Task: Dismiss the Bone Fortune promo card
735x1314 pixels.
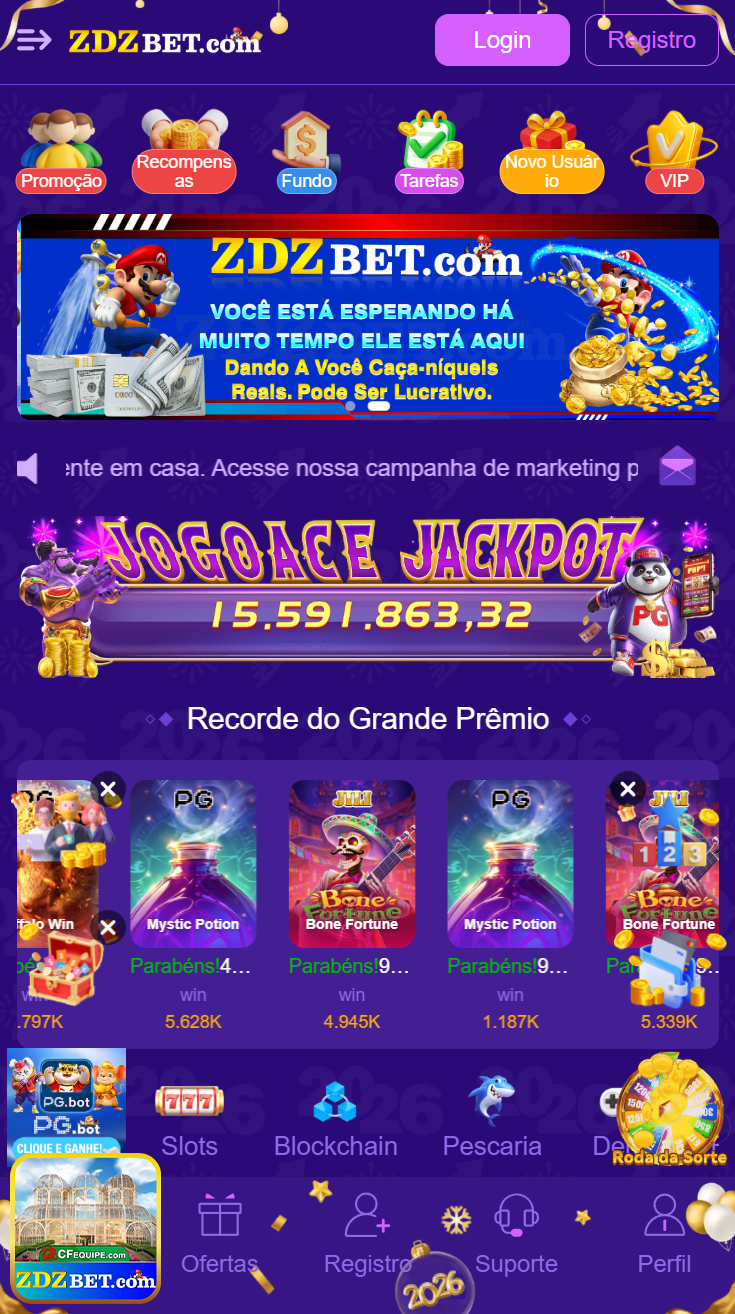Action: [x=628, y=789]
